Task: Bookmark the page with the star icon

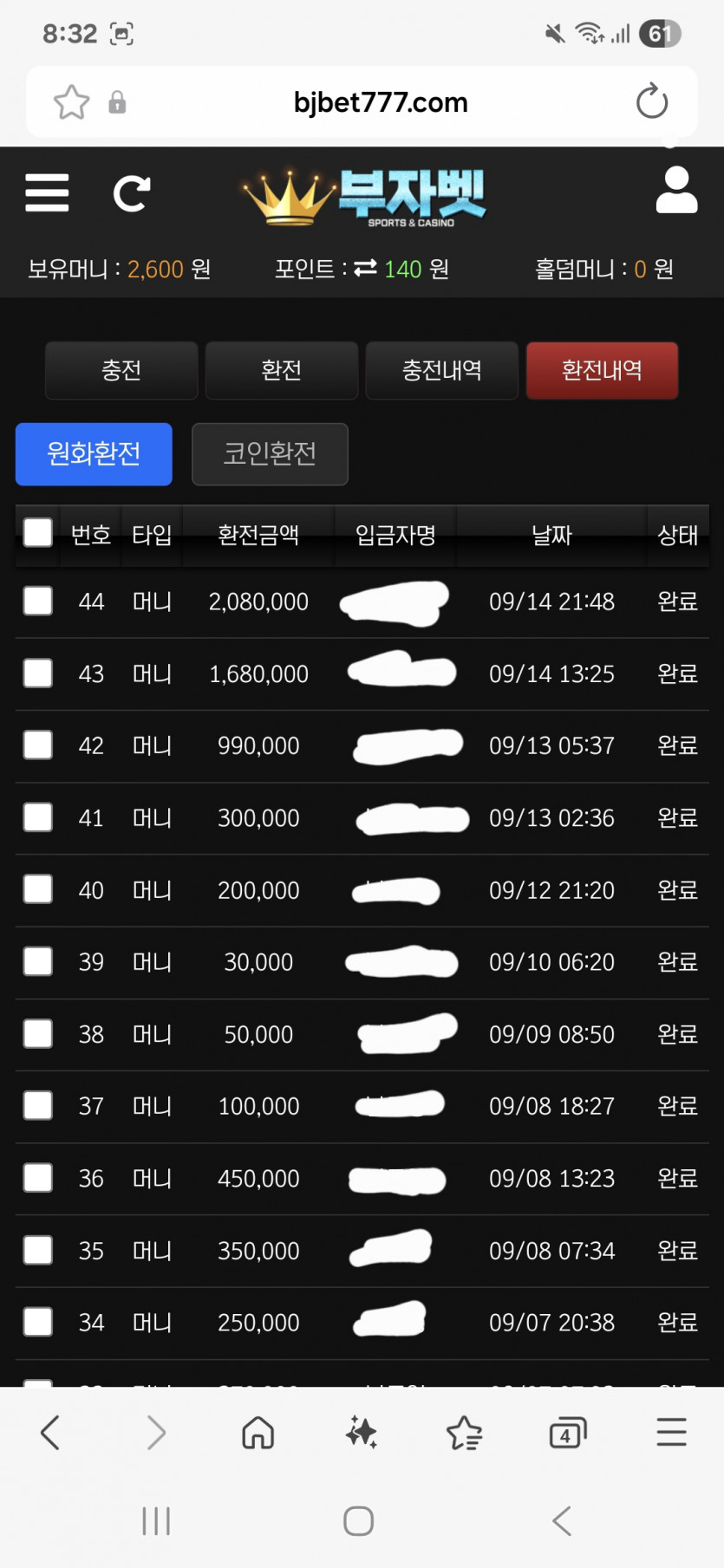Action: (71, 102)
